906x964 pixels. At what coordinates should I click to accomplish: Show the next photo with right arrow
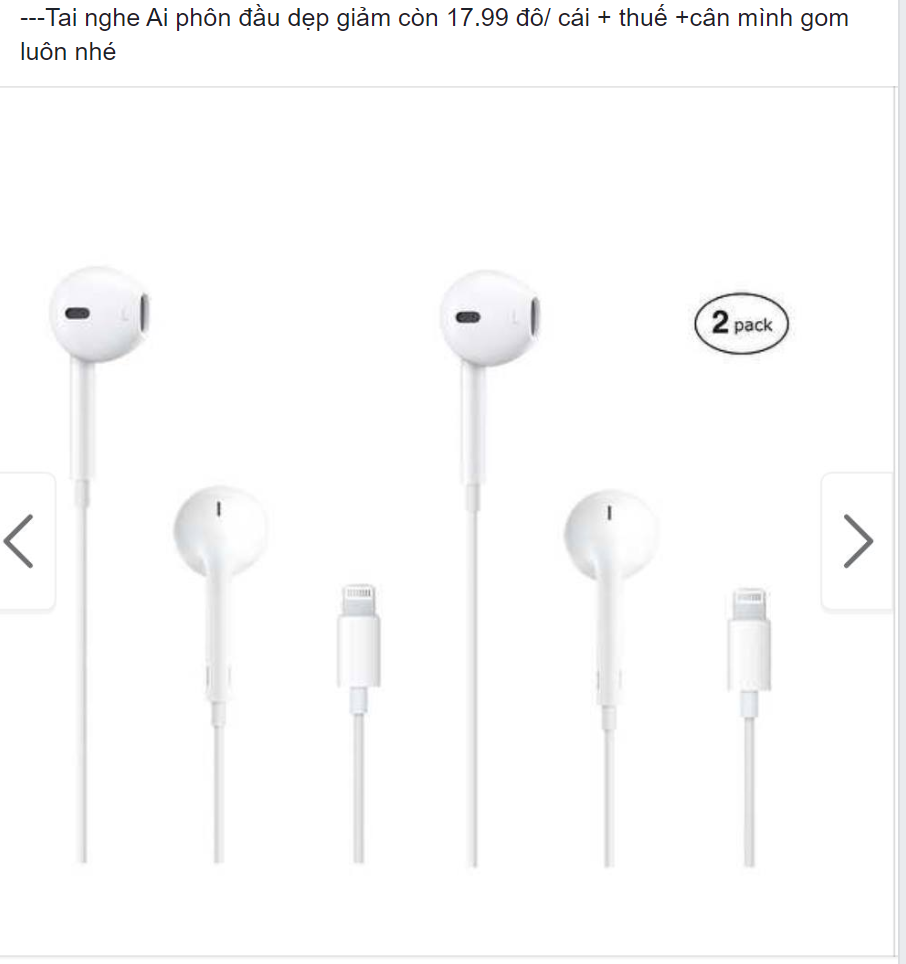point(857,541)
